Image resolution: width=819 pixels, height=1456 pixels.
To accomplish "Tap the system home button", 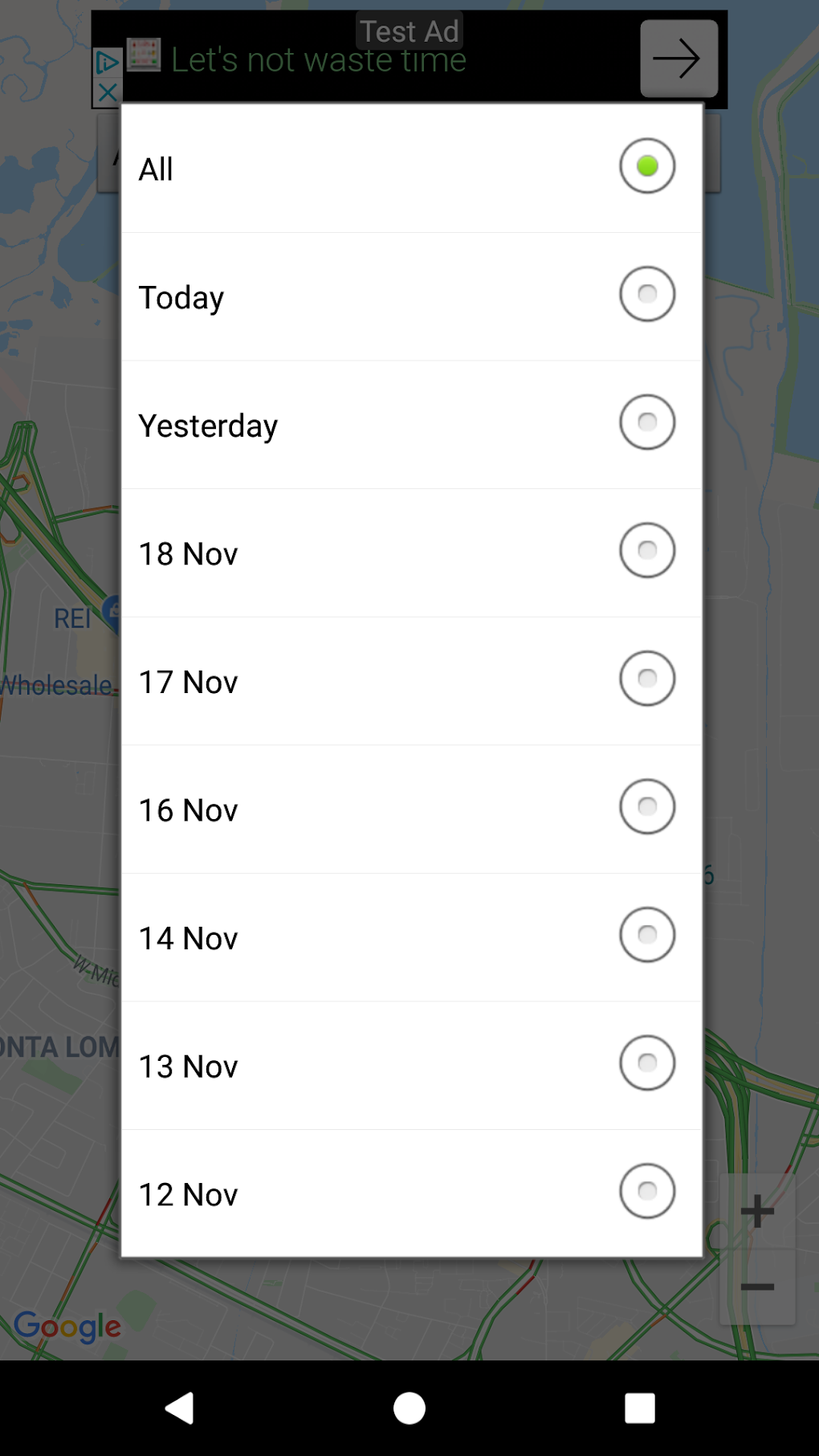I will point(409,1408).
